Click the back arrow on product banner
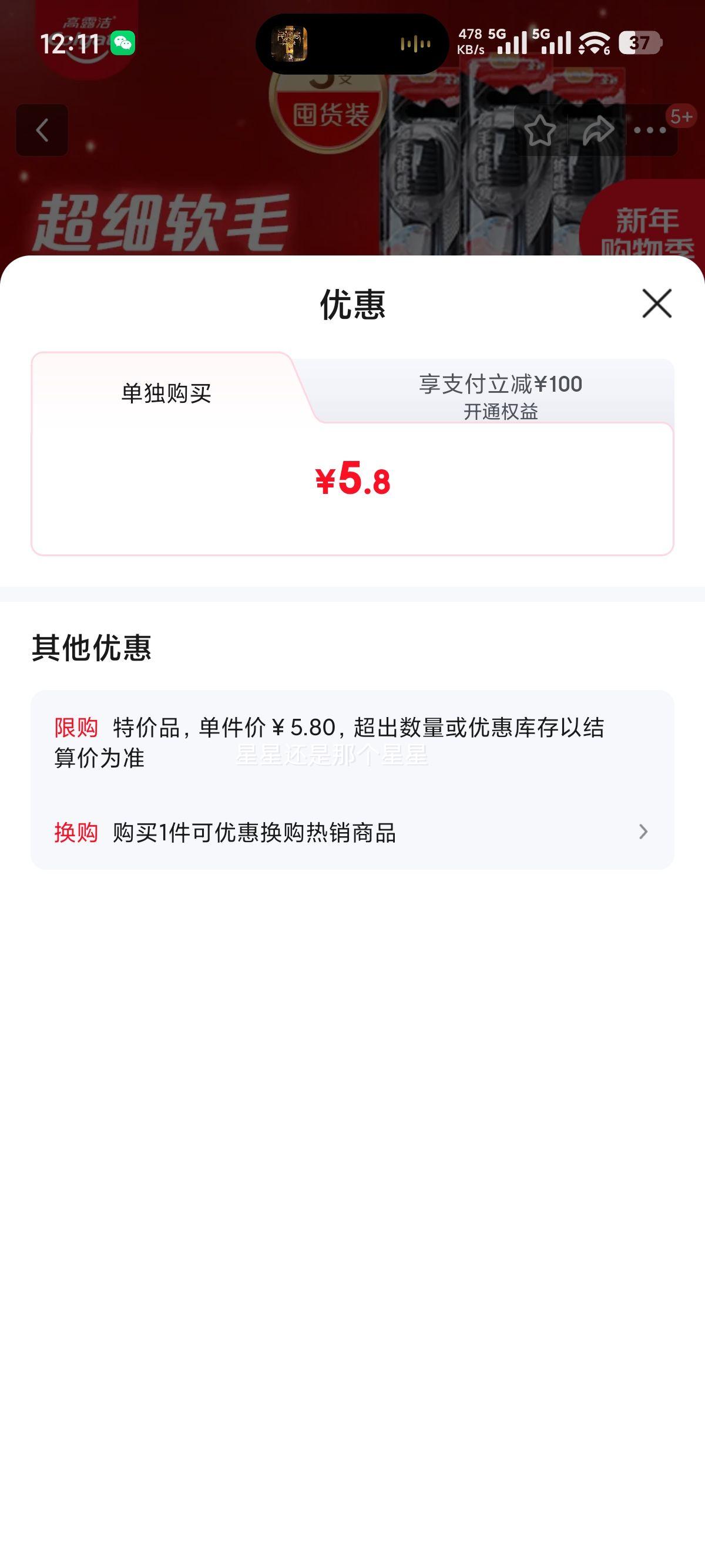This screenshot has height=1568, width=705. [x=41, y=131]
